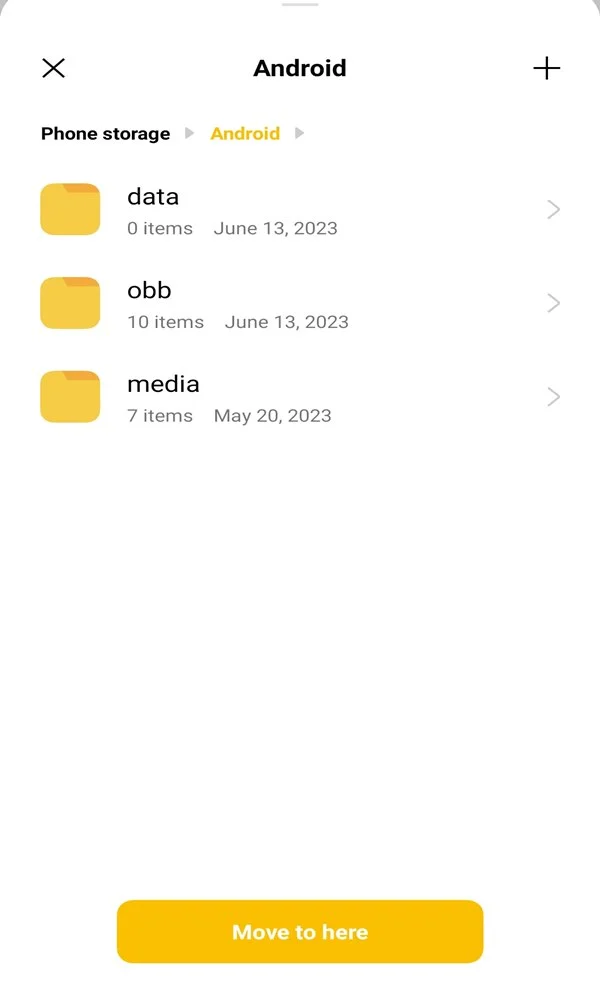This screenshot has height=1000, width=600.
Task: Close the move destination picker
Action: [54, 68]
